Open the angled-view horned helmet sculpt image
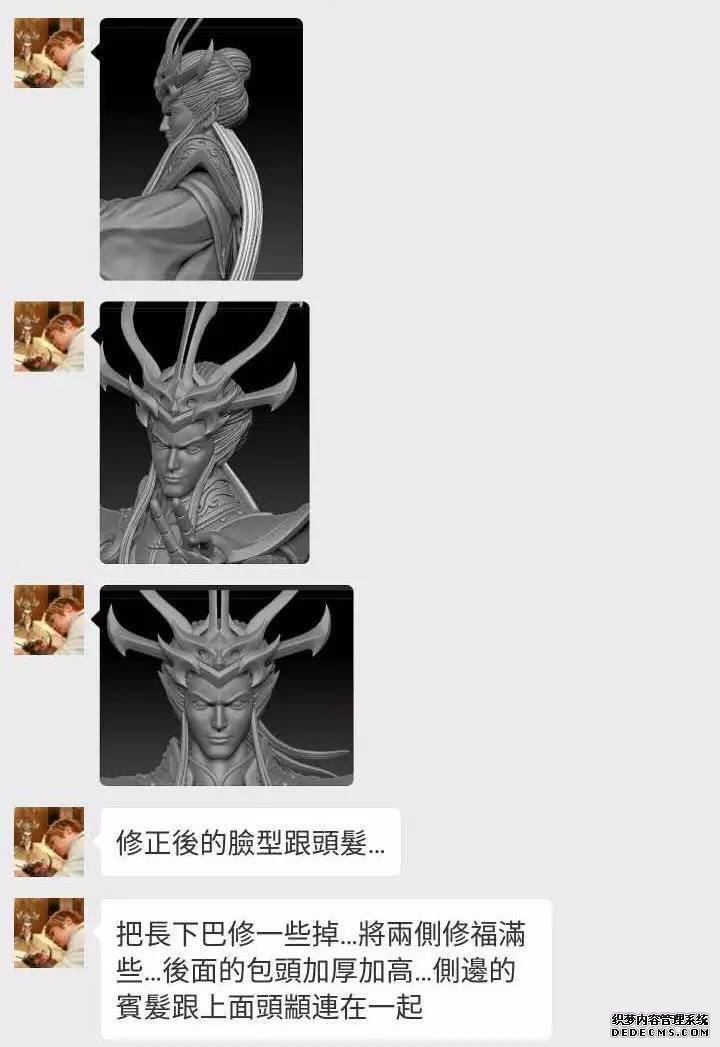The width and height of the screenshot is (720, 1047). coord(204,432)
